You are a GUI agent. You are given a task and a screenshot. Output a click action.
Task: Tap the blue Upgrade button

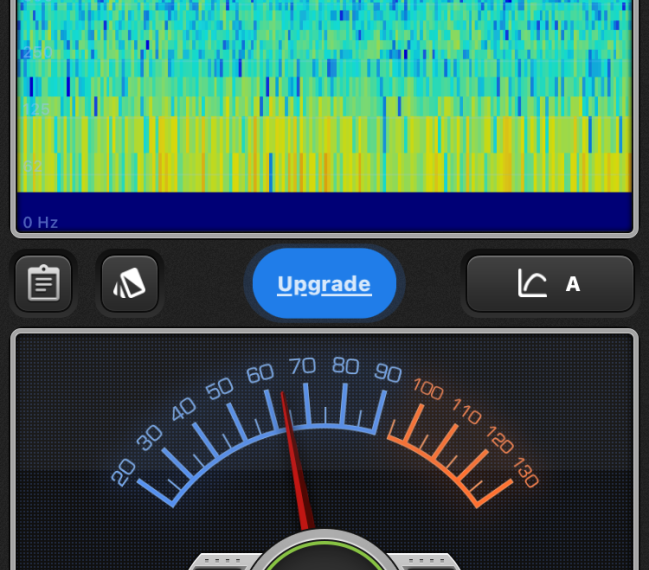tap(324, 284)
